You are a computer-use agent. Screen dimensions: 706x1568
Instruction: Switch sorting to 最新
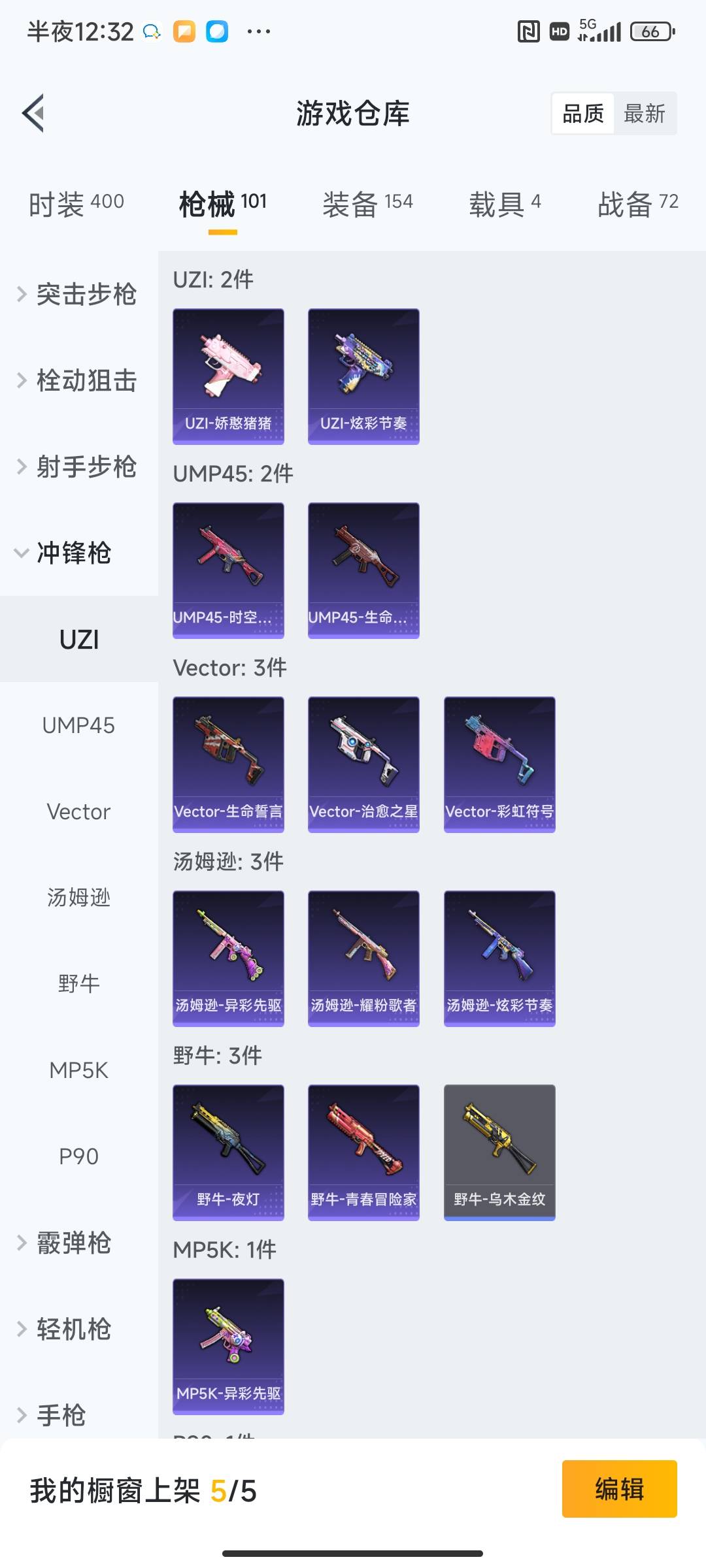(645, 114)
